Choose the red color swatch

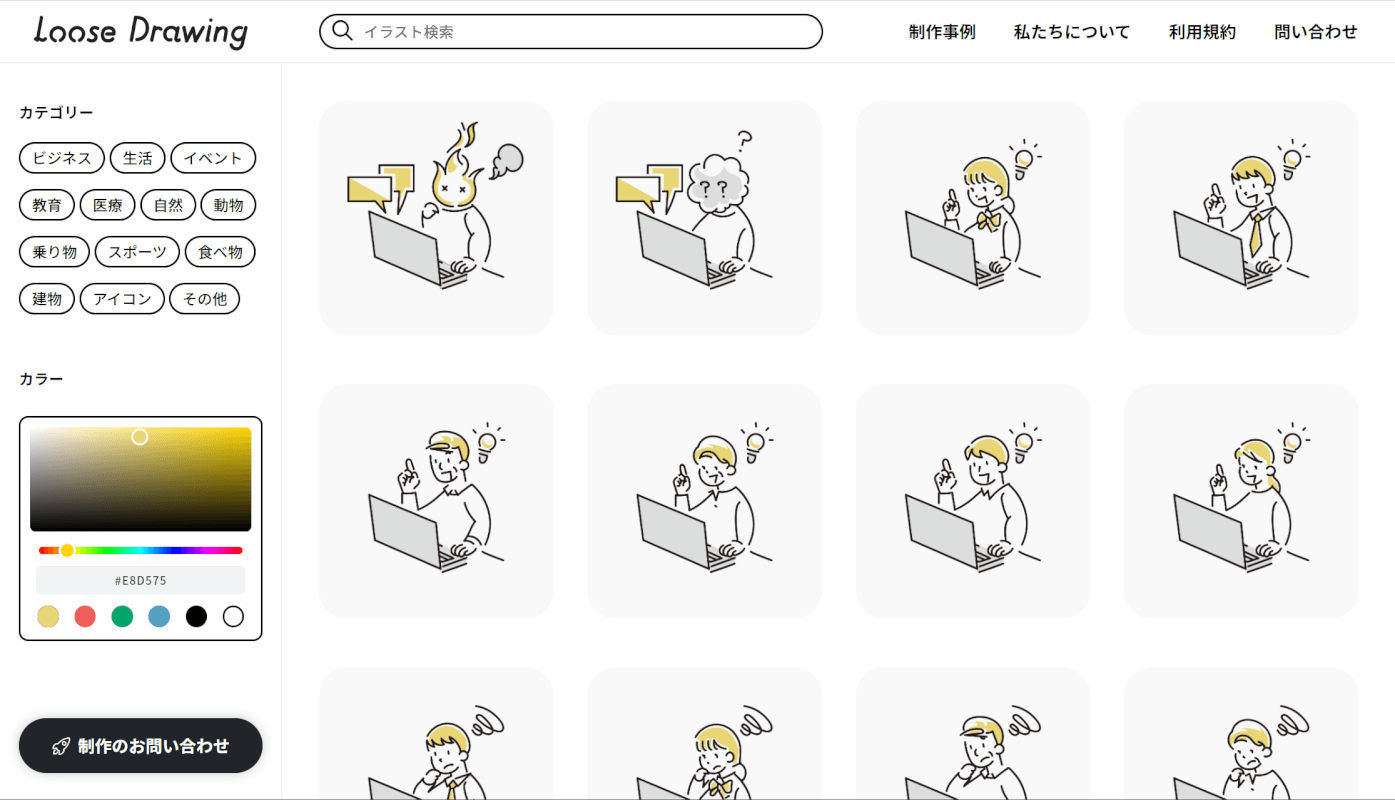coord(85,616)
